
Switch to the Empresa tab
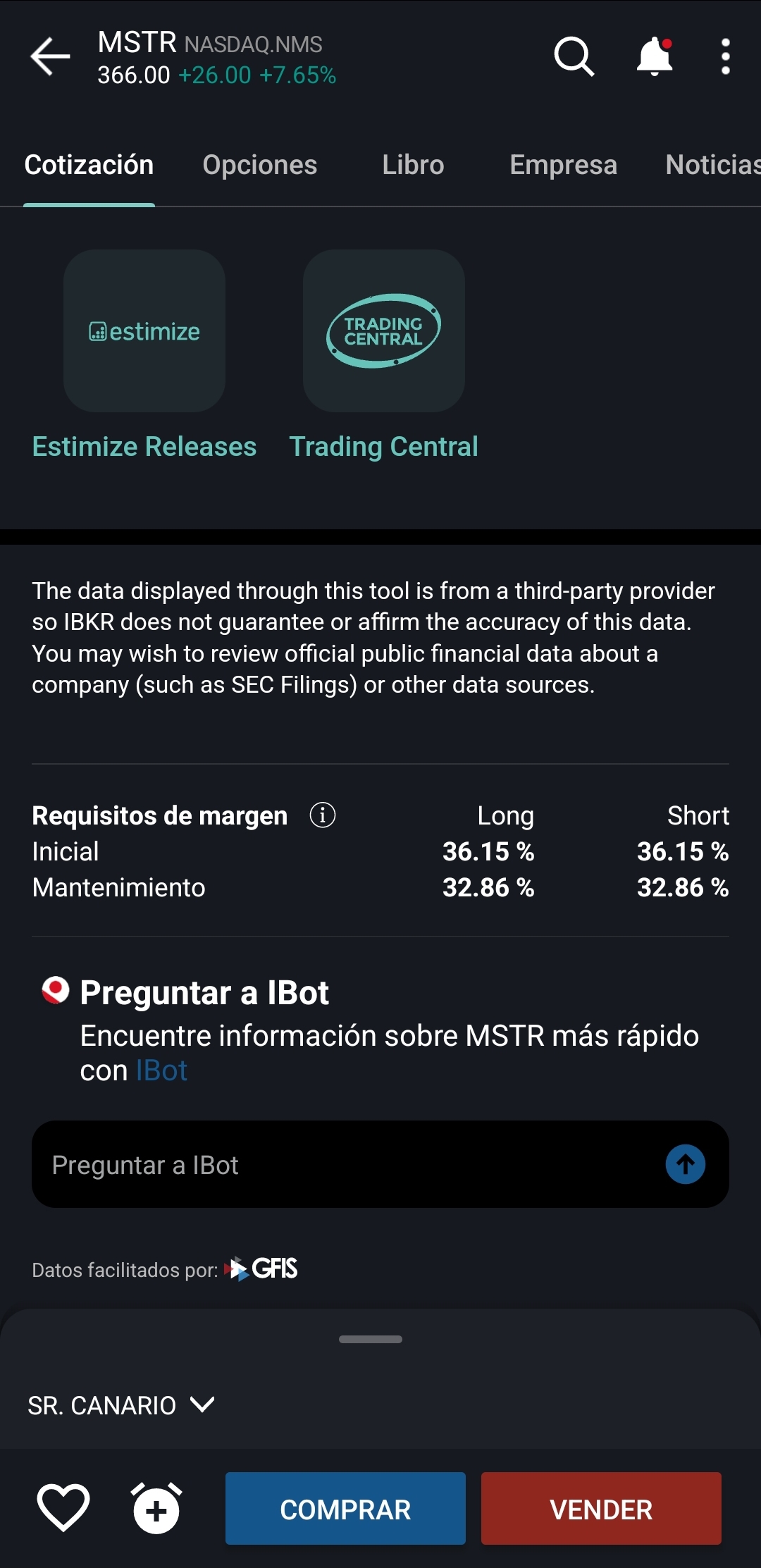(563, 165)
